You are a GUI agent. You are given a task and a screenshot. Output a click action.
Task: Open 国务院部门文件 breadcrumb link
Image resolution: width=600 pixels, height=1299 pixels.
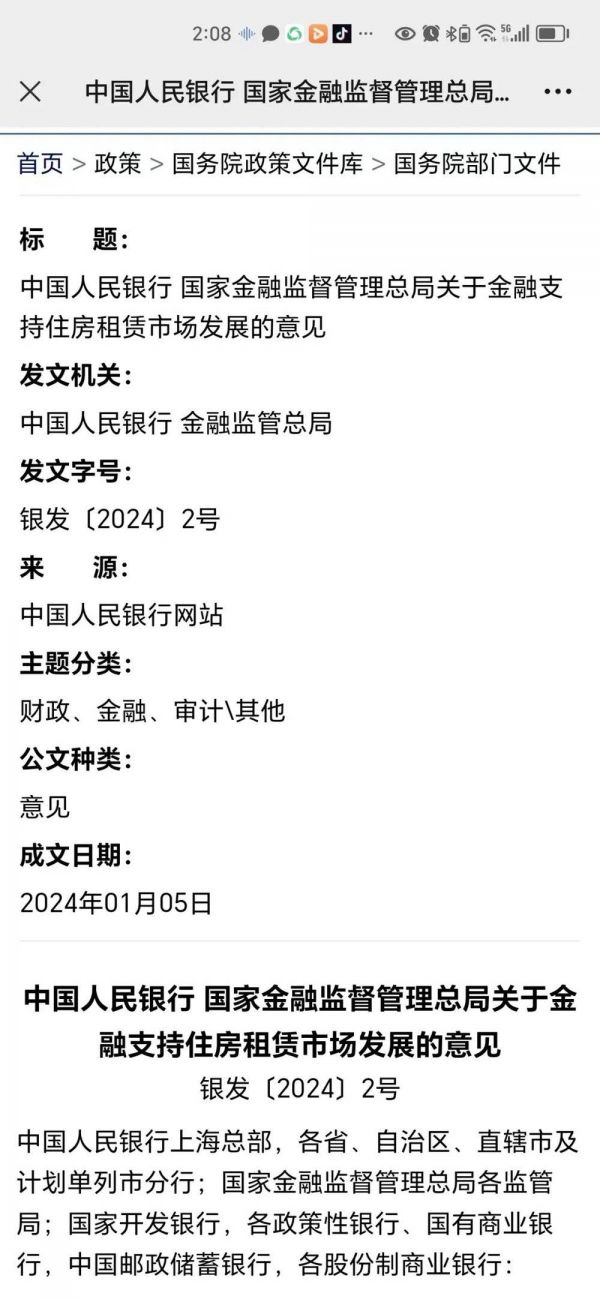477,164
